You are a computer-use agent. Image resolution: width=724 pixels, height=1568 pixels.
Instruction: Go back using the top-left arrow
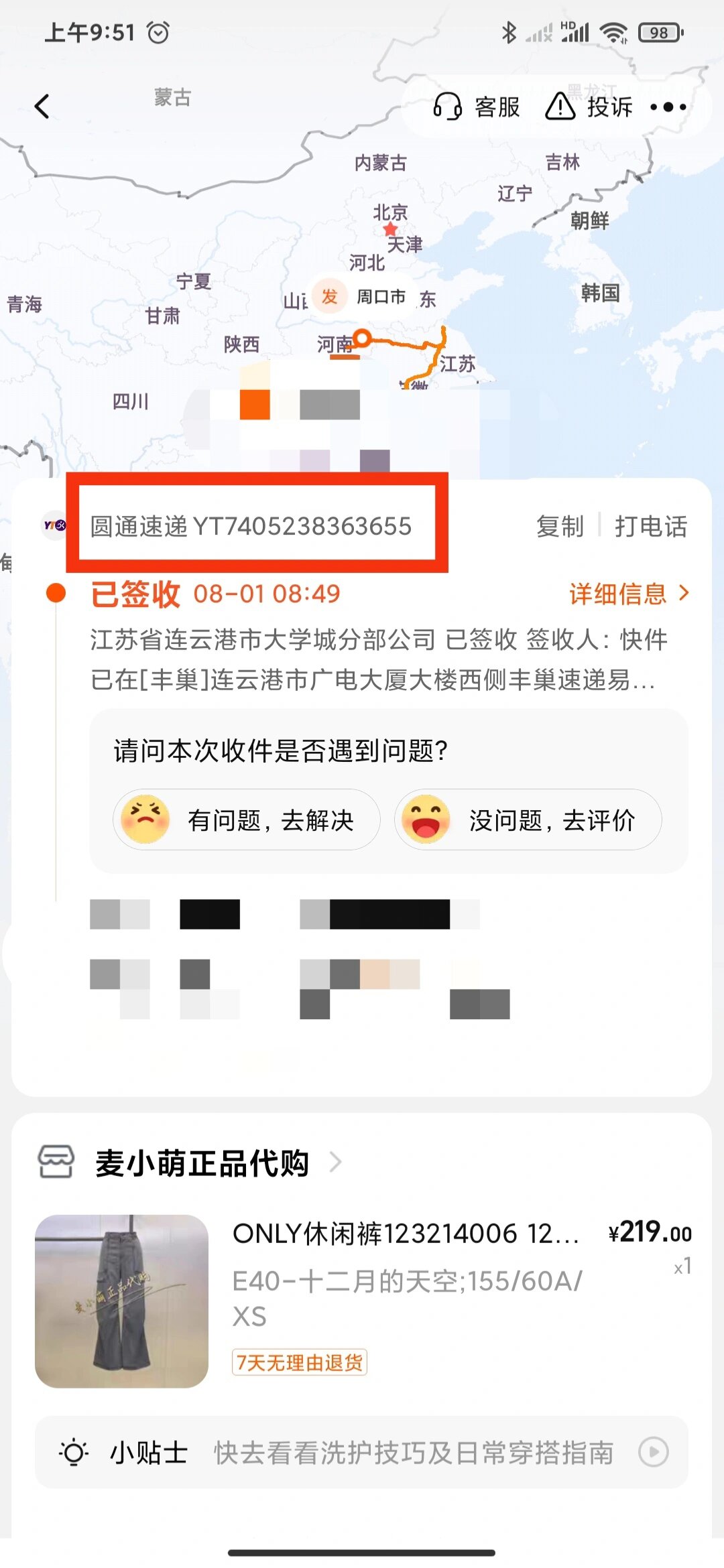(42, 107)
